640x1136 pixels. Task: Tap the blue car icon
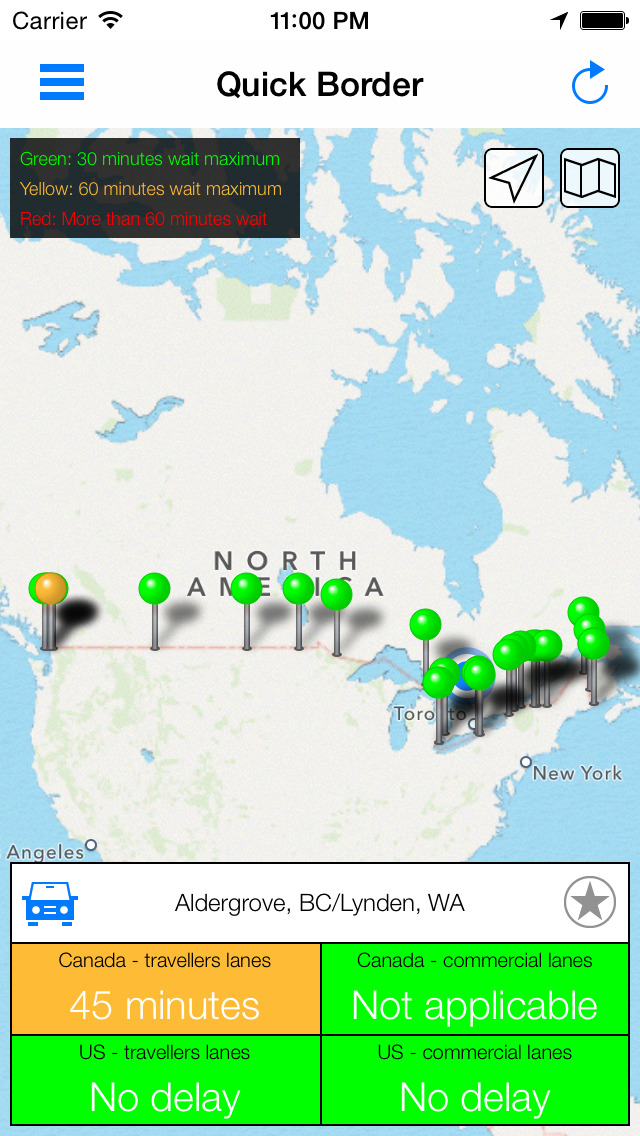[50, 903]
